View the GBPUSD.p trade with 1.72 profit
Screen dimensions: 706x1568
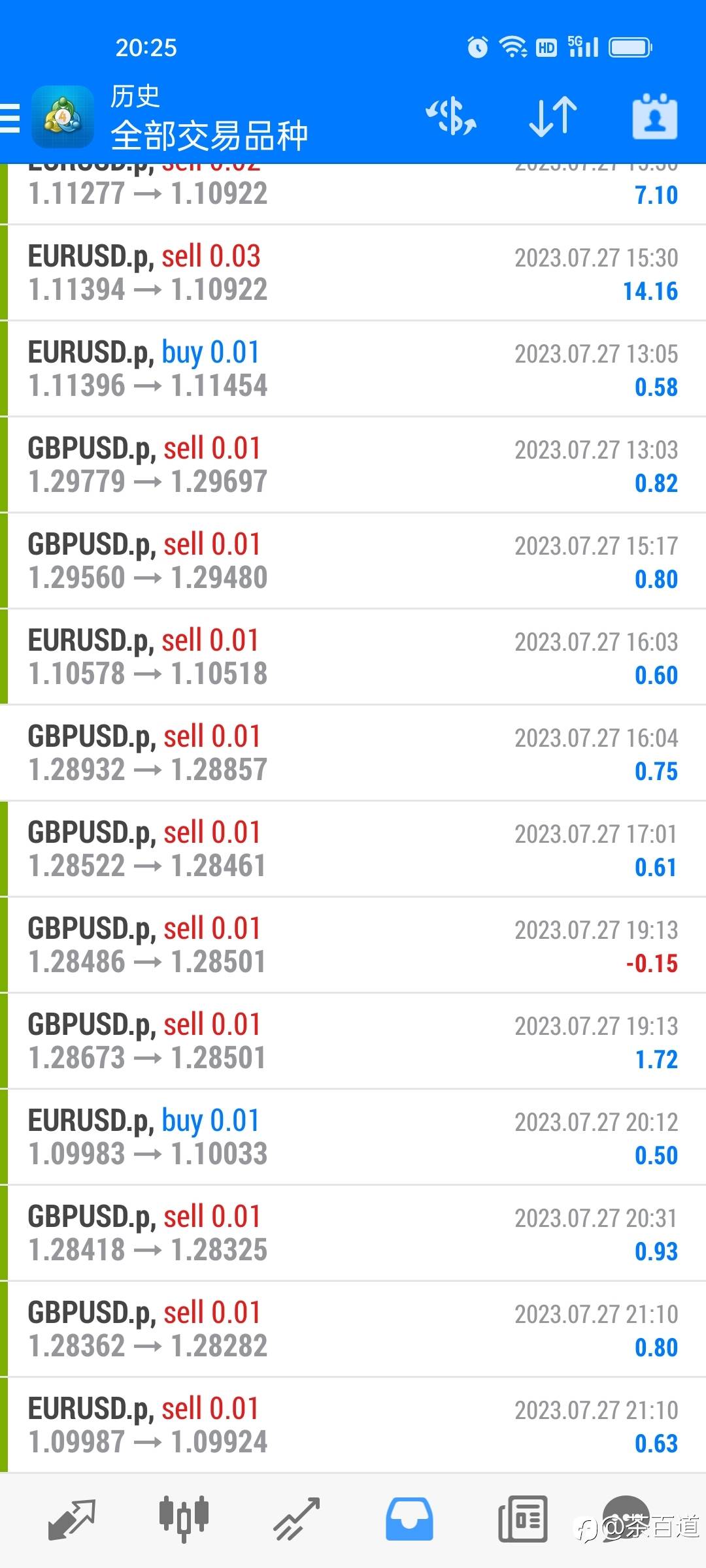point(353,1041)
